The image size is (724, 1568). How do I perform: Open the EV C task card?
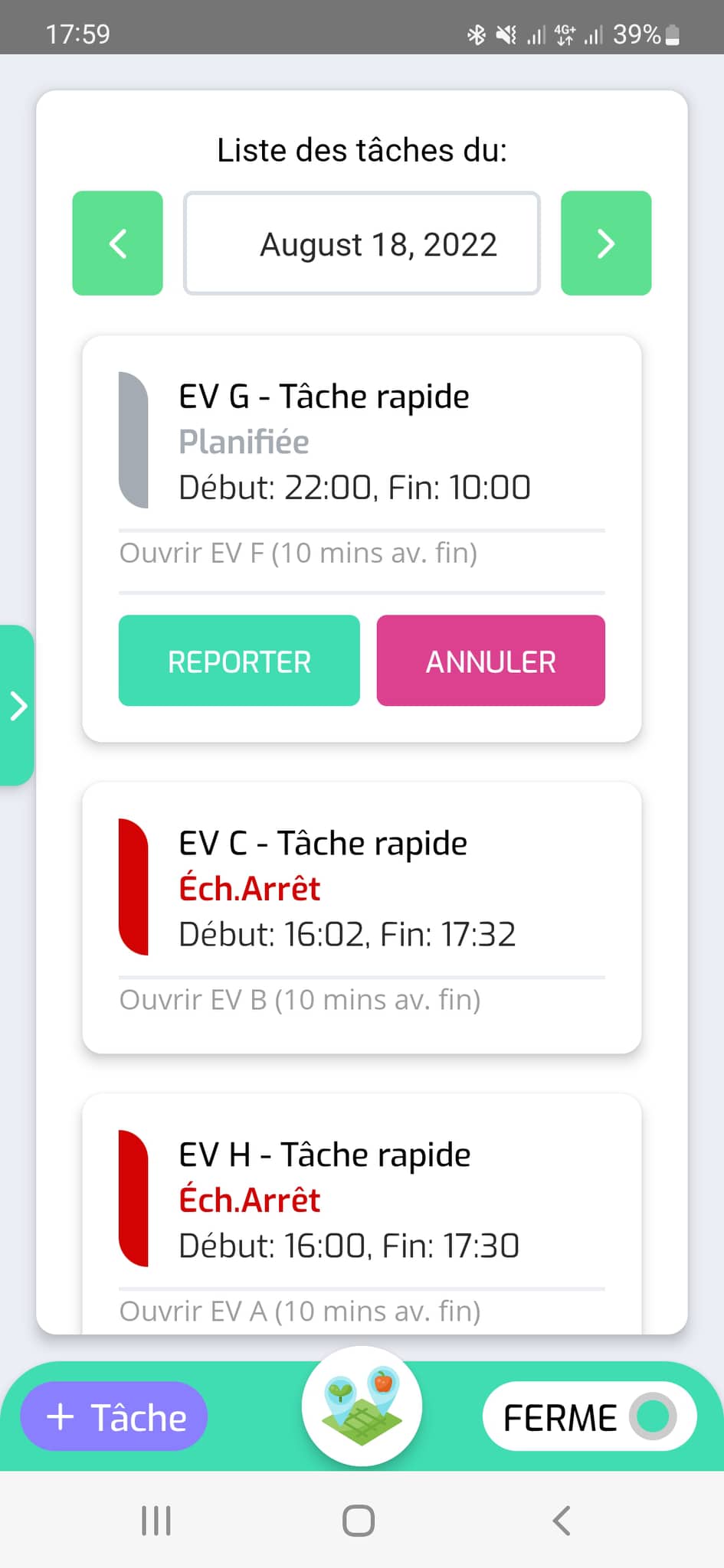pos(360,888)
